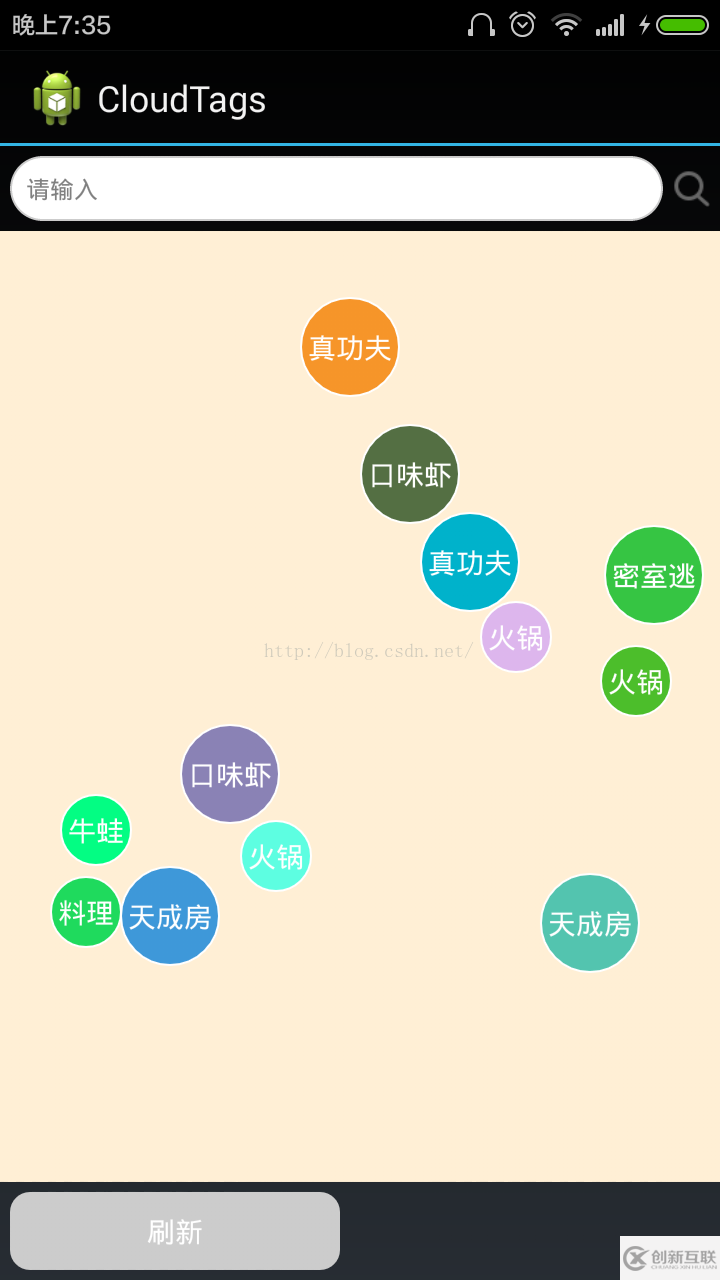Focus the 请输入 search input field
The width and height of the screenshot is (720, 1280).
(x=336, y=188)
